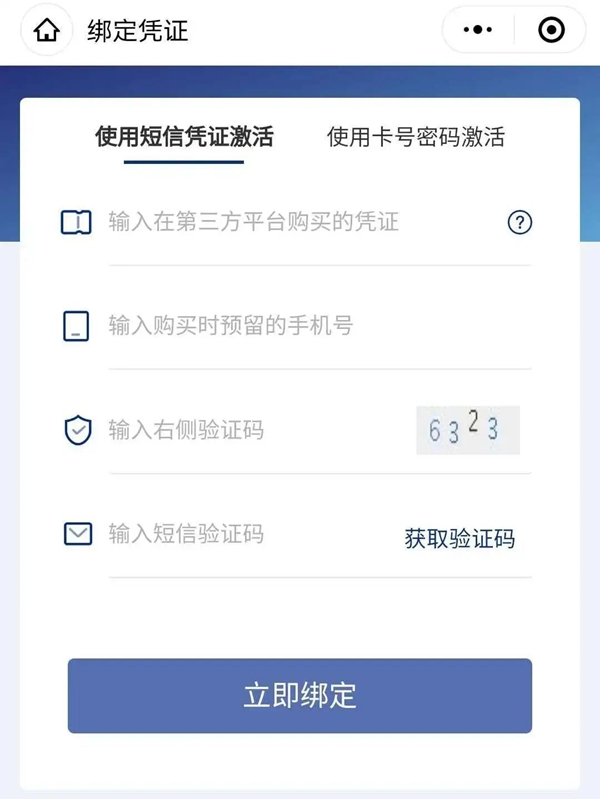Go to the mini program home page
The height and width of the screenshot is (799, 600).
point(46,31)
